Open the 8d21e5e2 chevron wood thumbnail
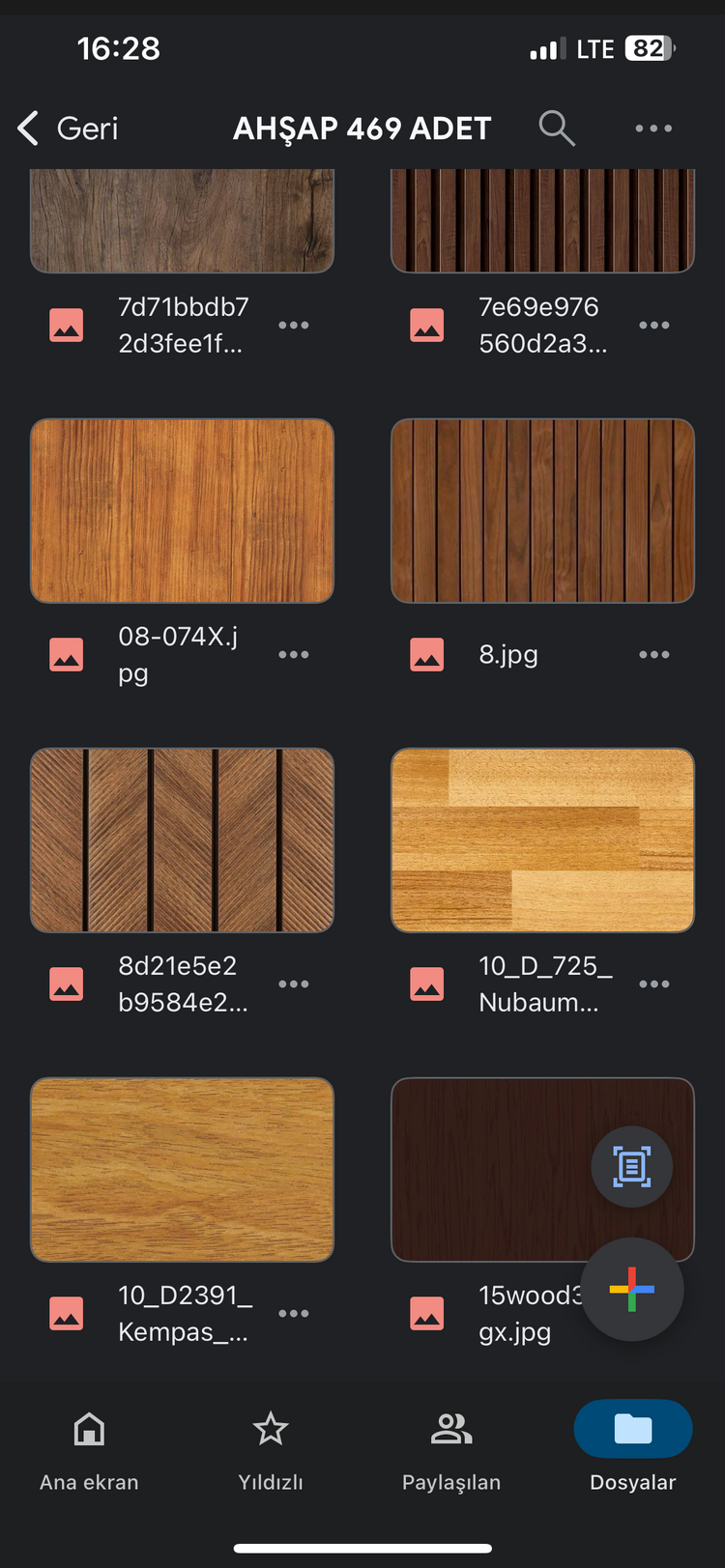 pyautogui.click(x=182, y=841)
